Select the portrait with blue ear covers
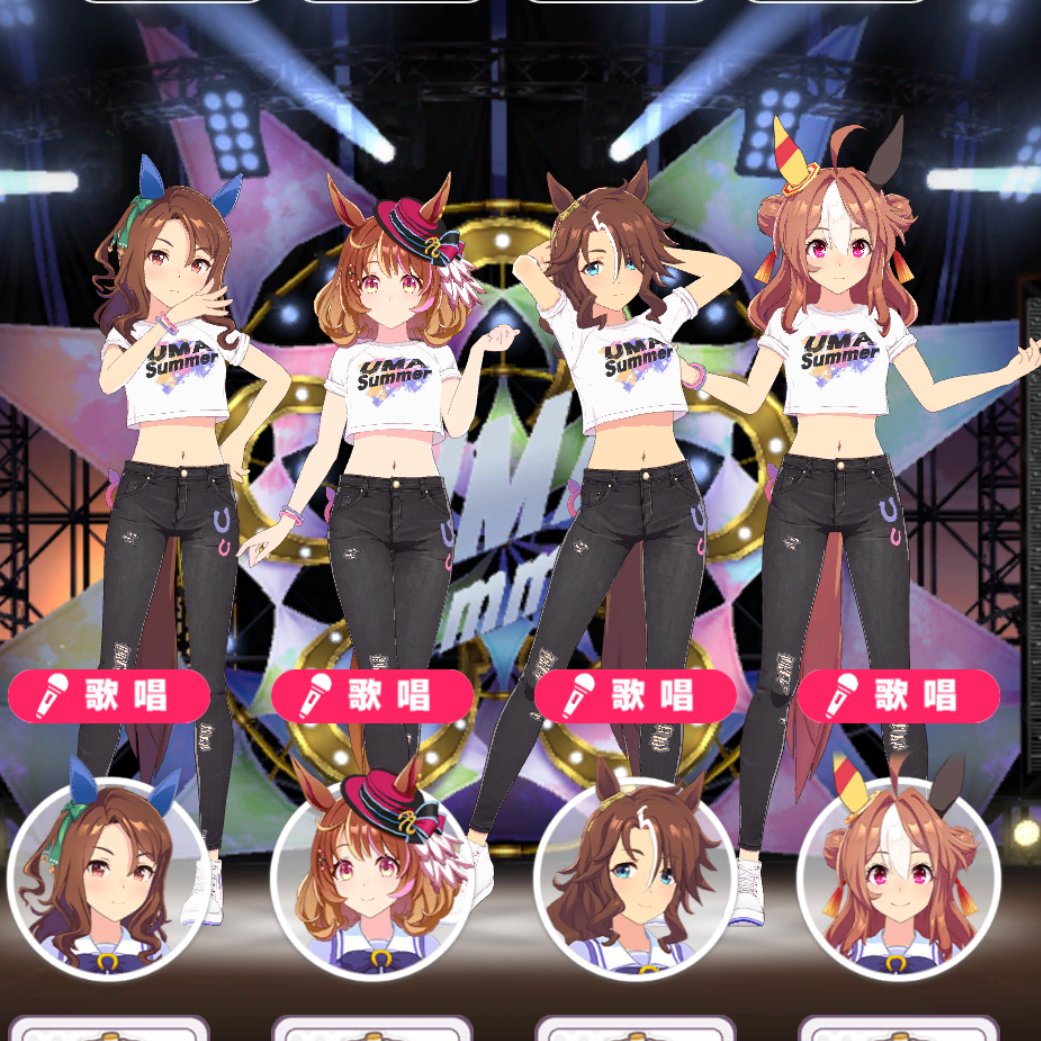Image resolution: width=1041 pixels, height=1041 pixels. (109, 875)
